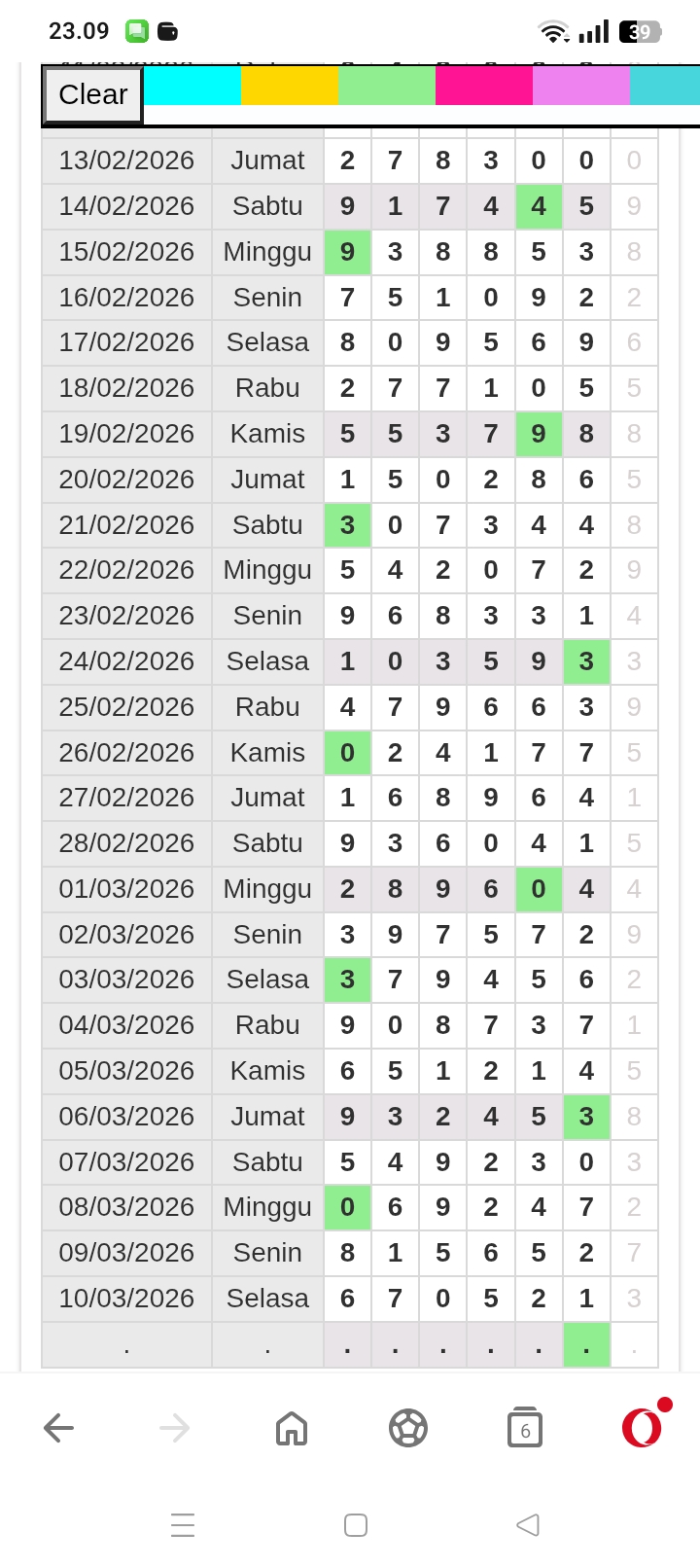Choose the light green color swatch
700x1568 pixels.
click(x=387, y=86)
